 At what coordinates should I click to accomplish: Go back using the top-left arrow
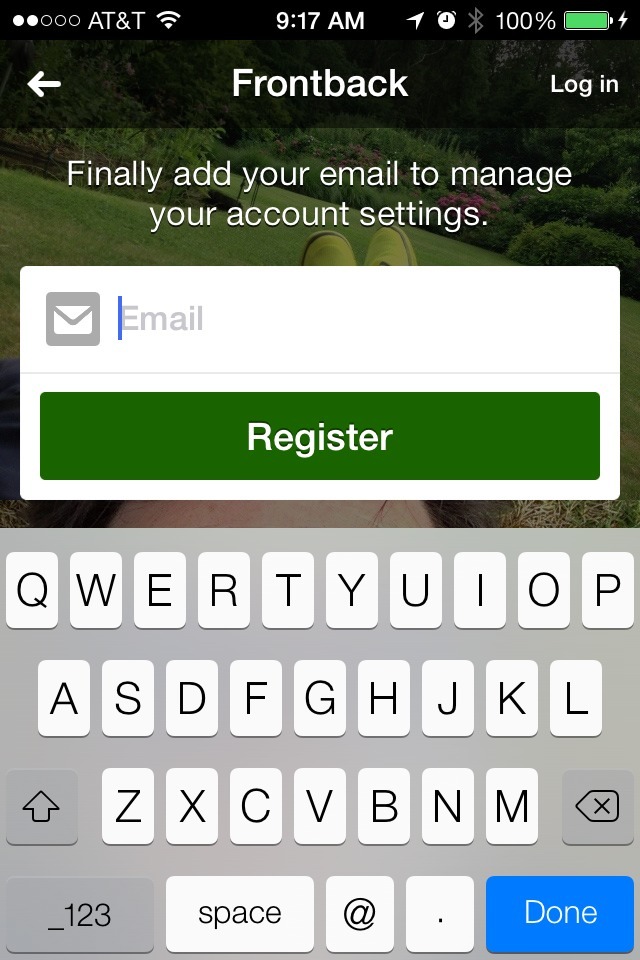44,84
